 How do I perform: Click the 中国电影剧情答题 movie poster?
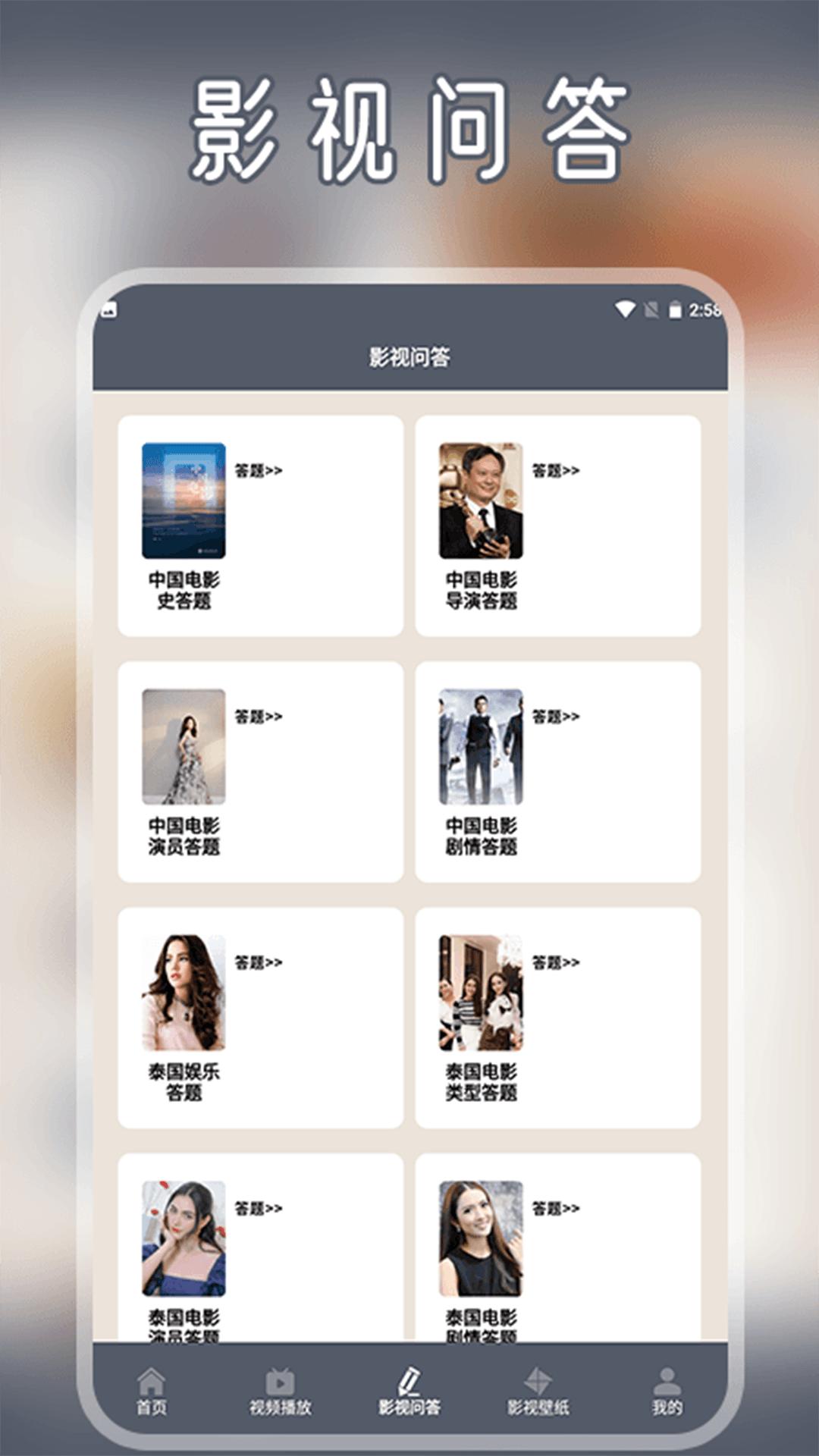482,747
